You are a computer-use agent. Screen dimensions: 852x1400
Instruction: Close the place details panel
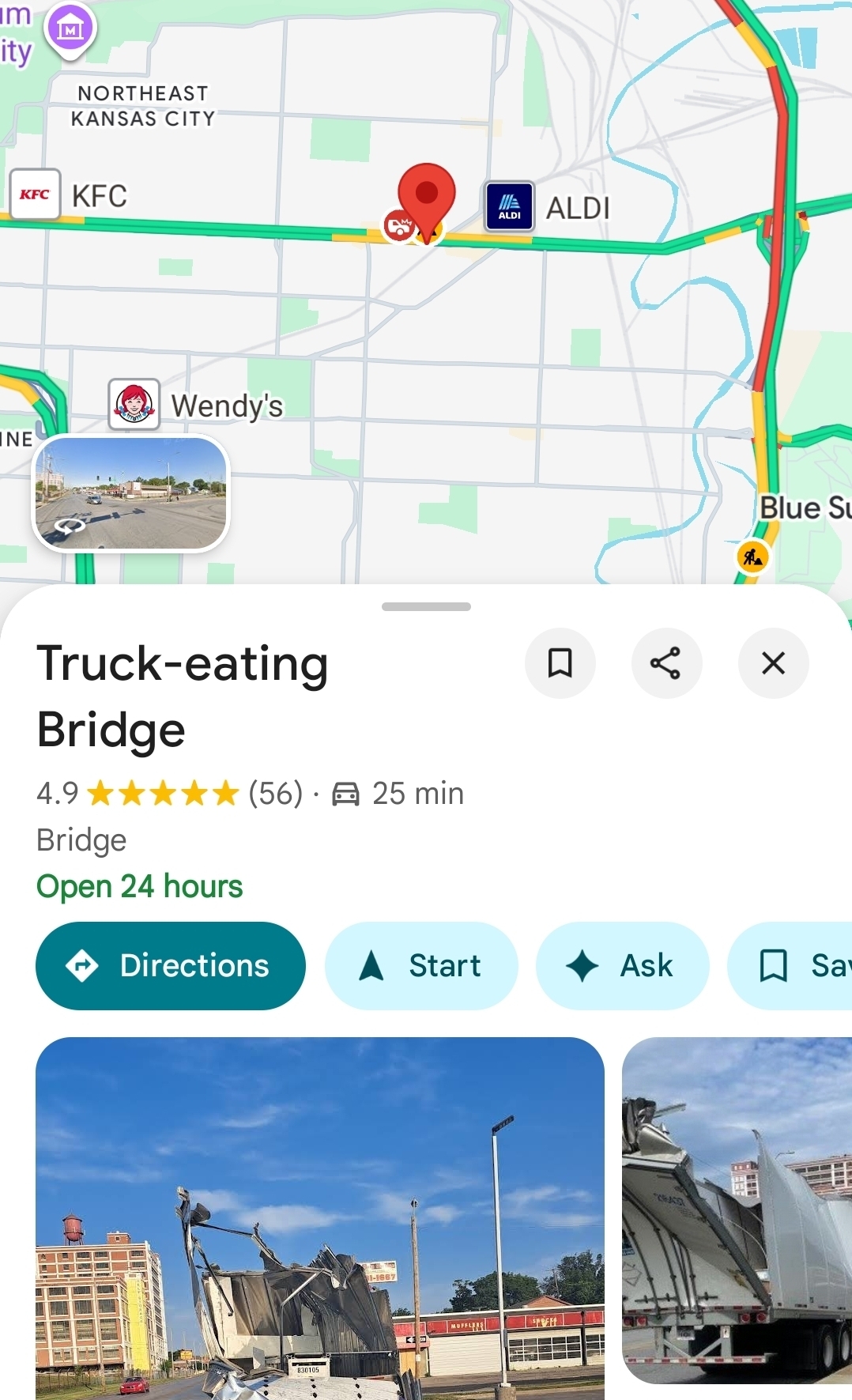773,663
